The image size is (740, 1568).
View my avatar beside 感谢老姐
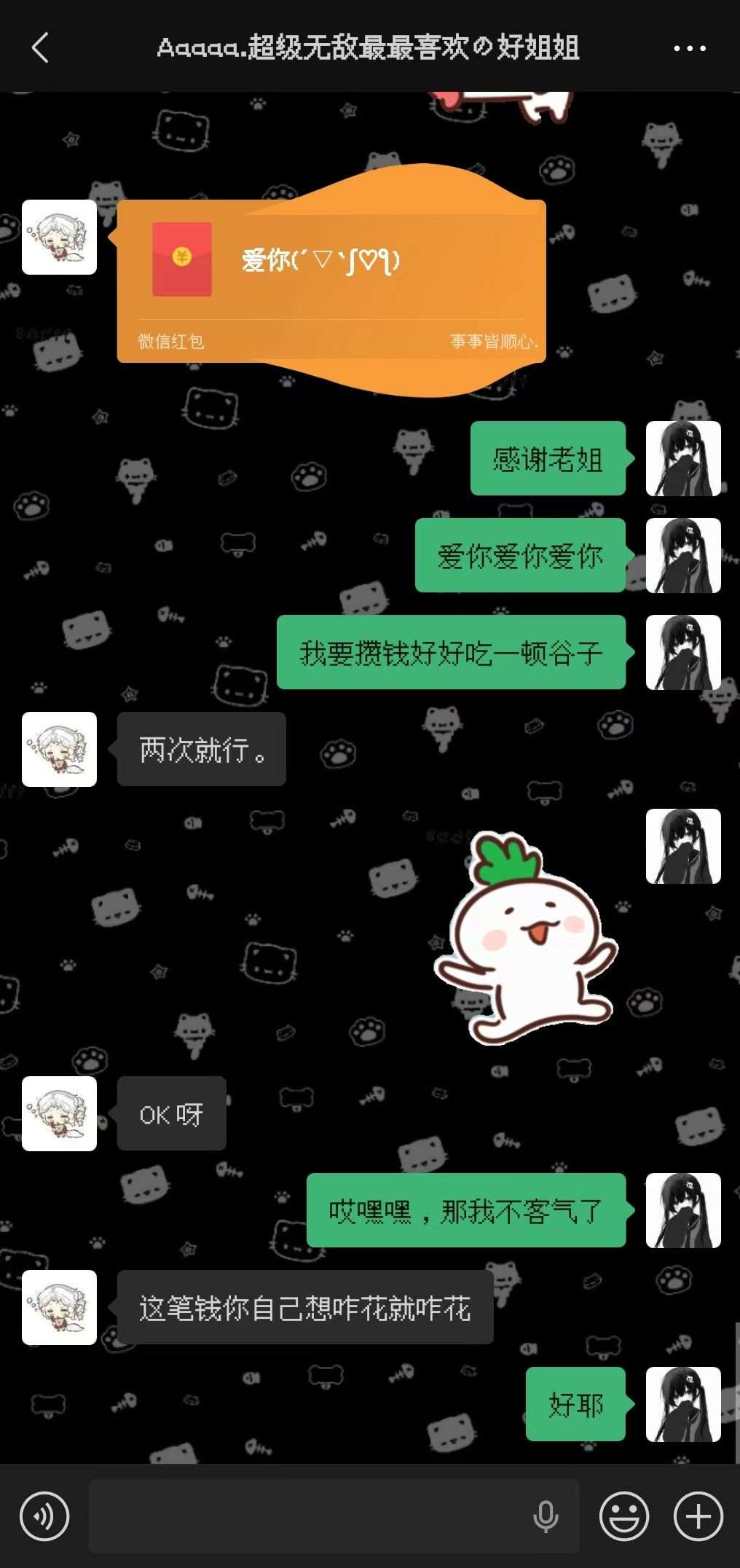(683, 458)
